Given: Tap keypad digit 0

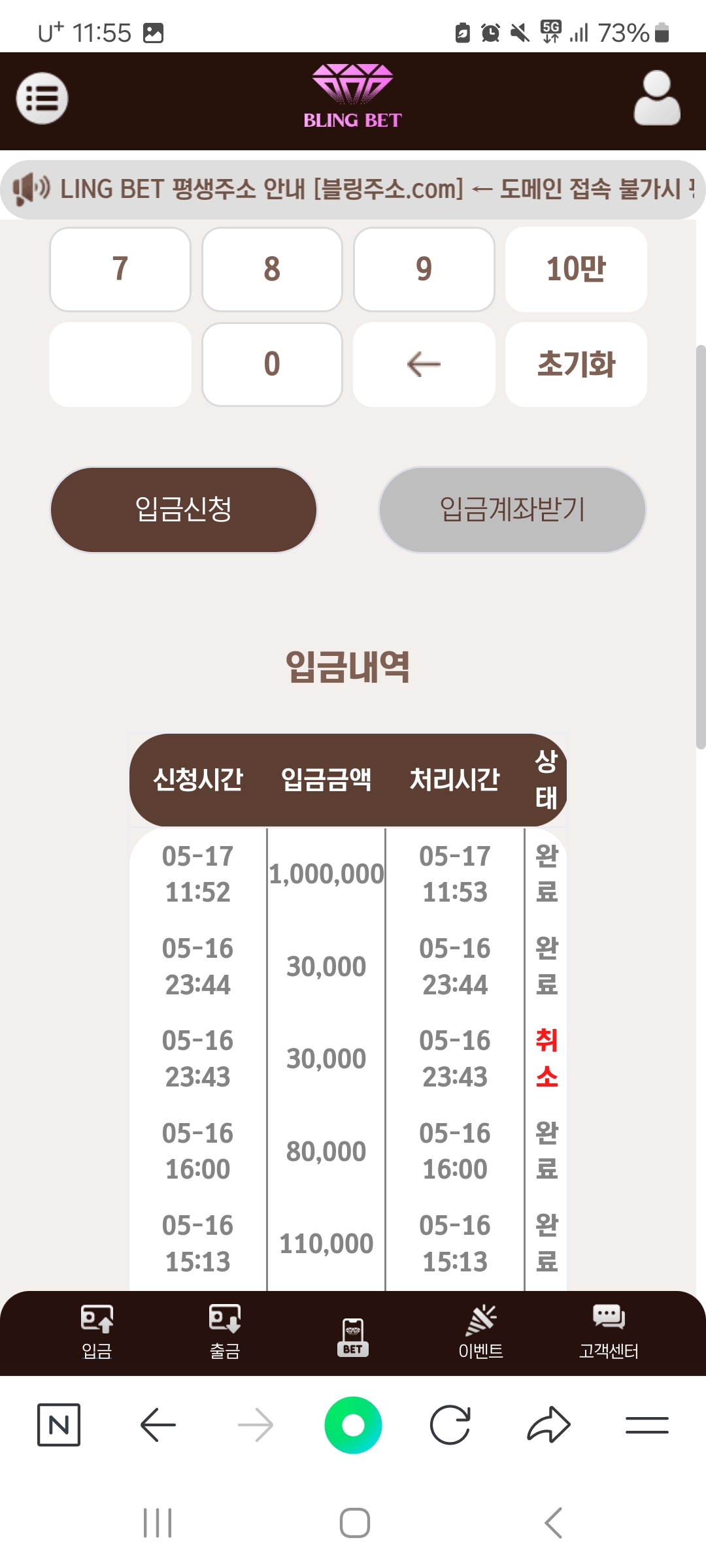Looking at the screenshot, I should [272, 364].
